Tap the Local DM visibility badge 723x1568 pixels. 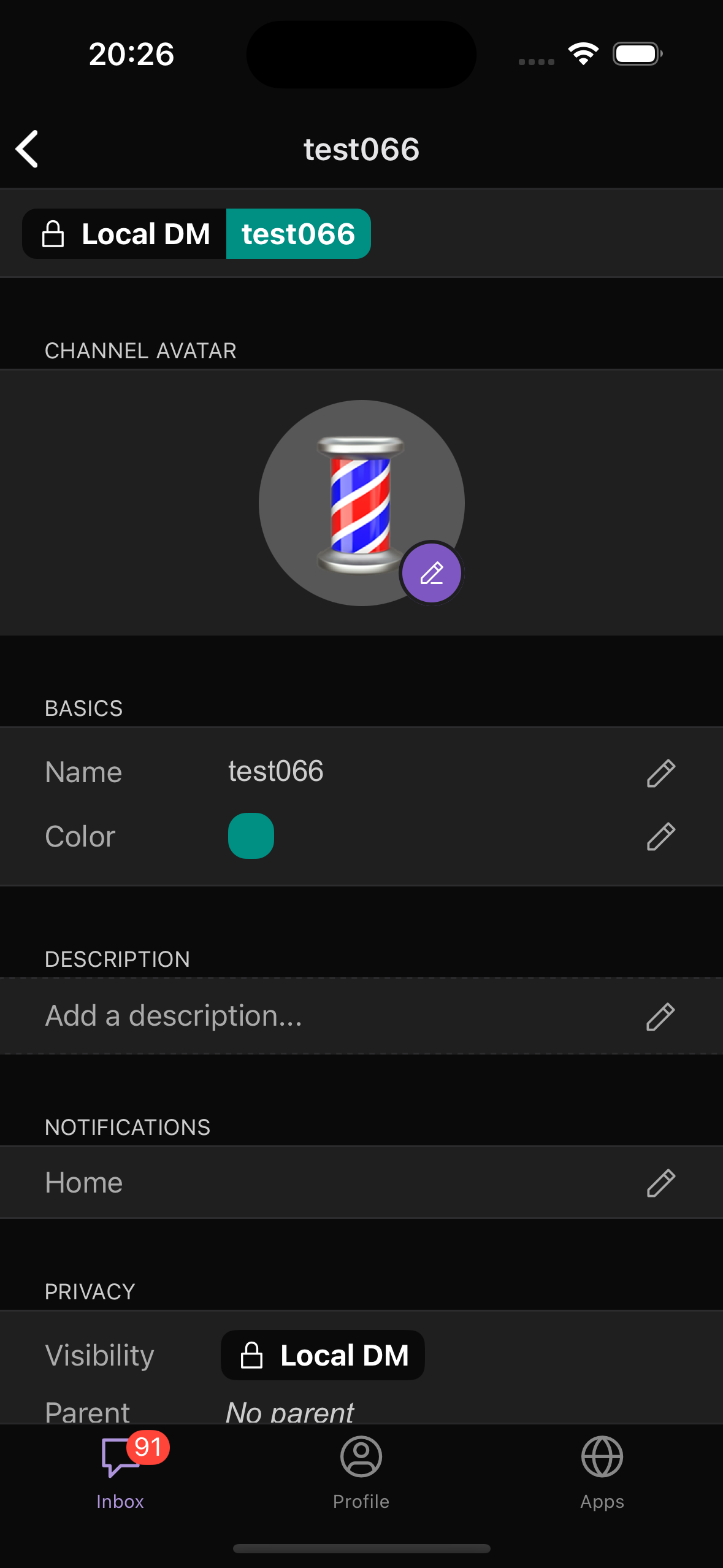(323, 1355)
